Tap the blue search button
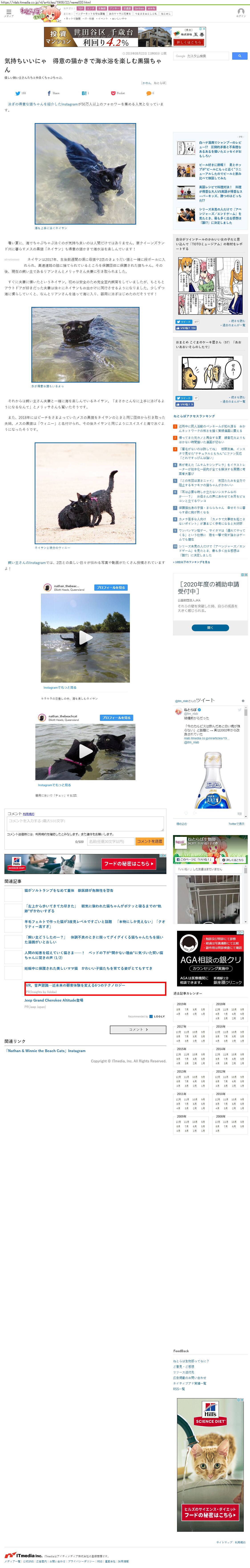Screen dimensions: 250x1568 coord(240,56)
